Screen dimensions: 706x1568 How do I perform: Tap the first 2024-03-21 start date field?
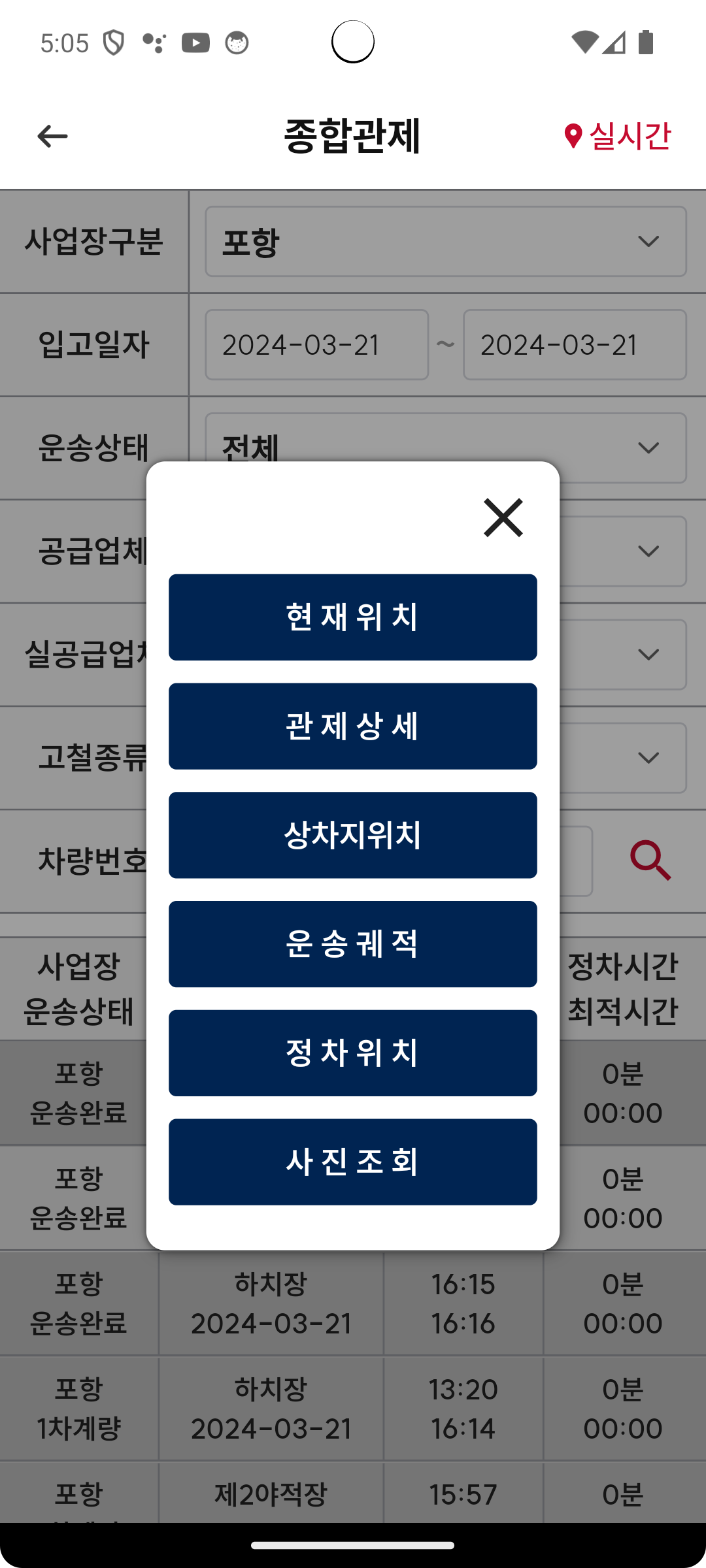click(316, 344)
